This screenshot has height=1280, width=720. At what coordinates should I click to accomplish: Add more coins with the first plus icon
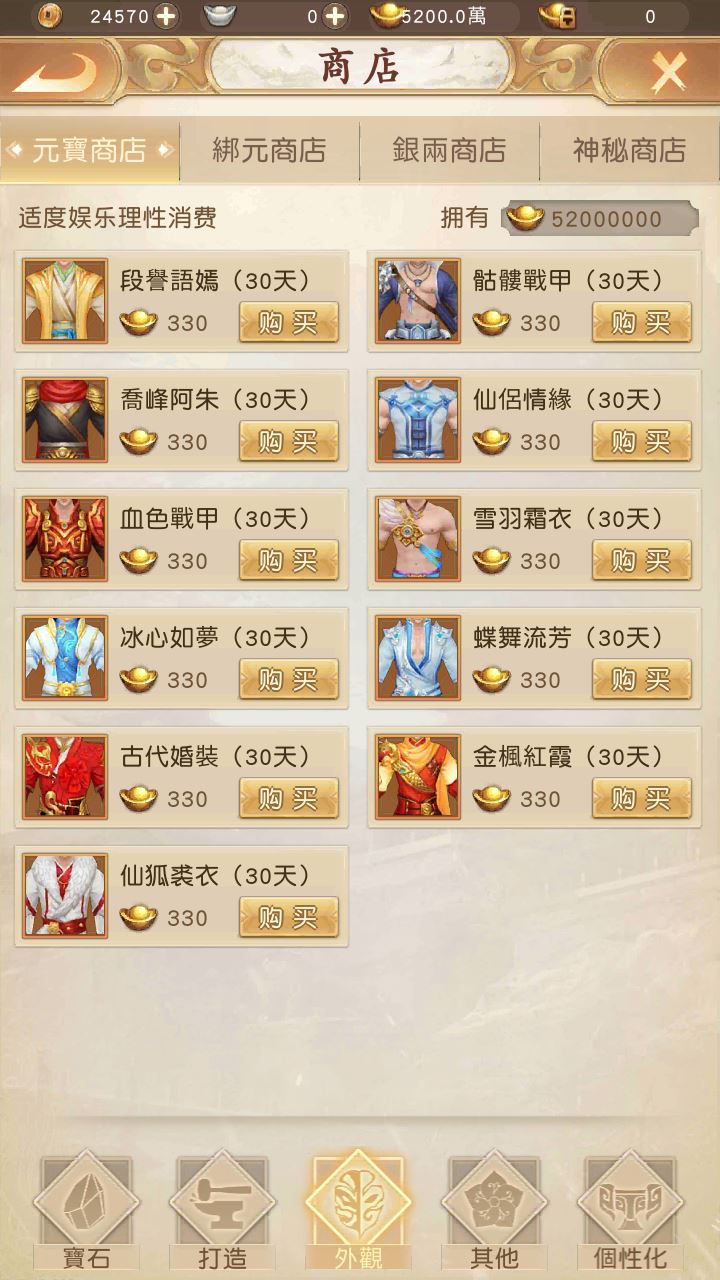pyautogui.click(x=166, y=16)
